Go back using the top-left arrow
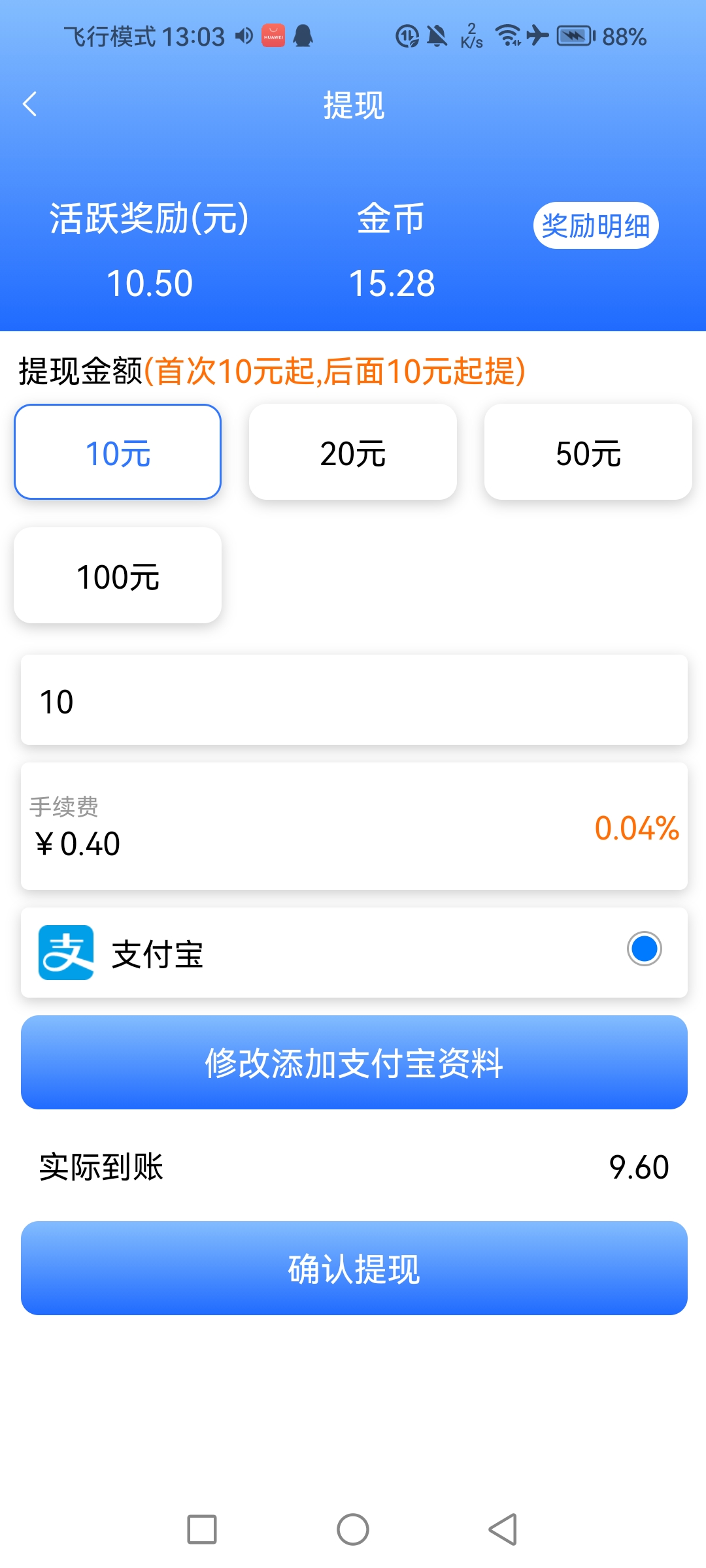Image resolution: width=706 pixels, height=1568 pixels. click(30, 104)
